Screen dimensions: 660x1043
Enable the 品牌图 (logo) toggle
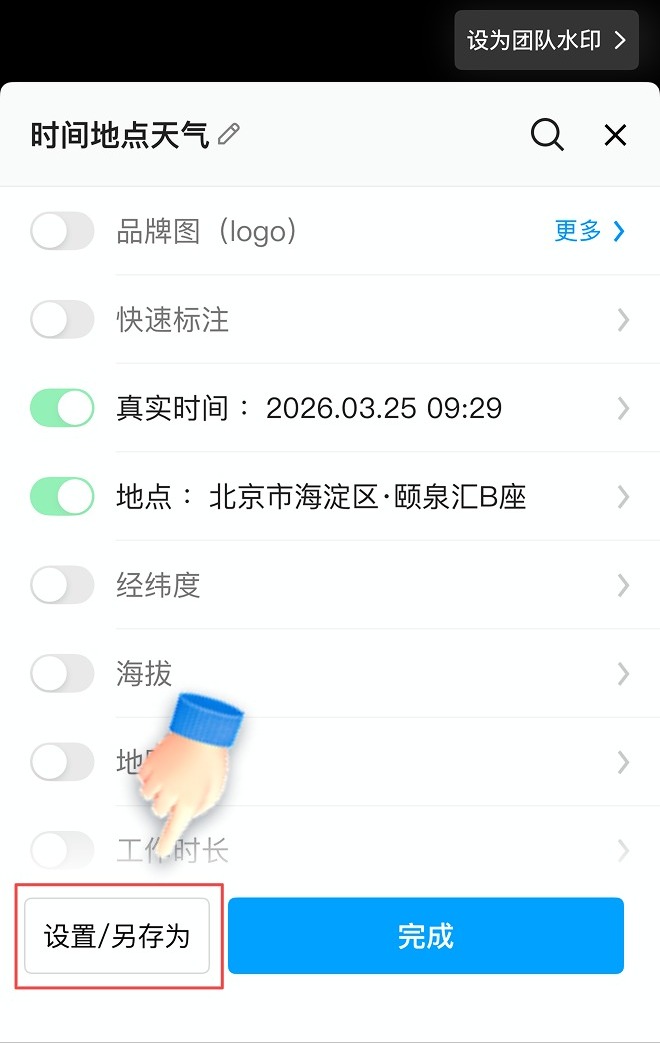62,231
